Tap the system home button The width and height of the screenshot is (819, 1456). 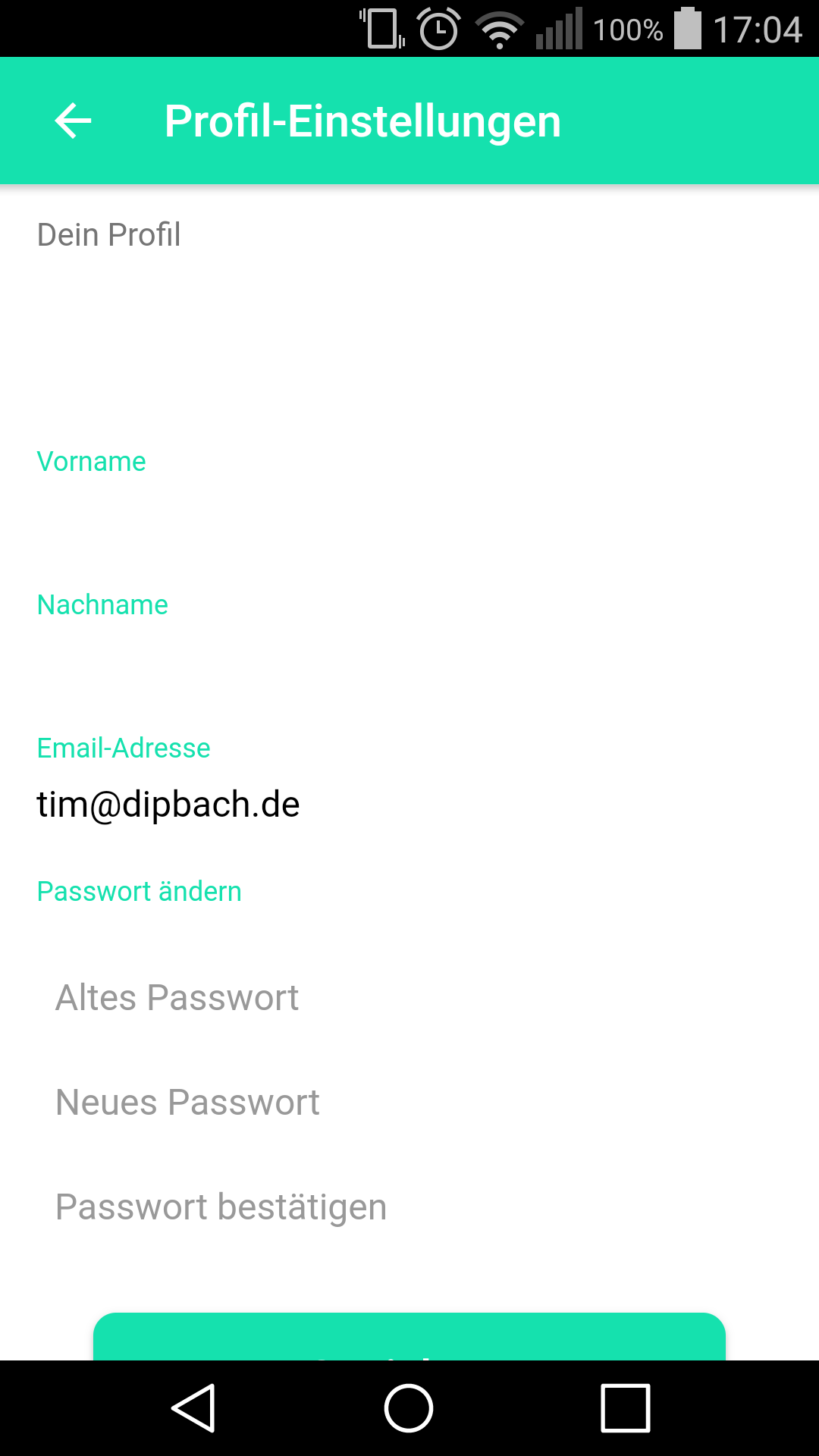pos(409,1408)
